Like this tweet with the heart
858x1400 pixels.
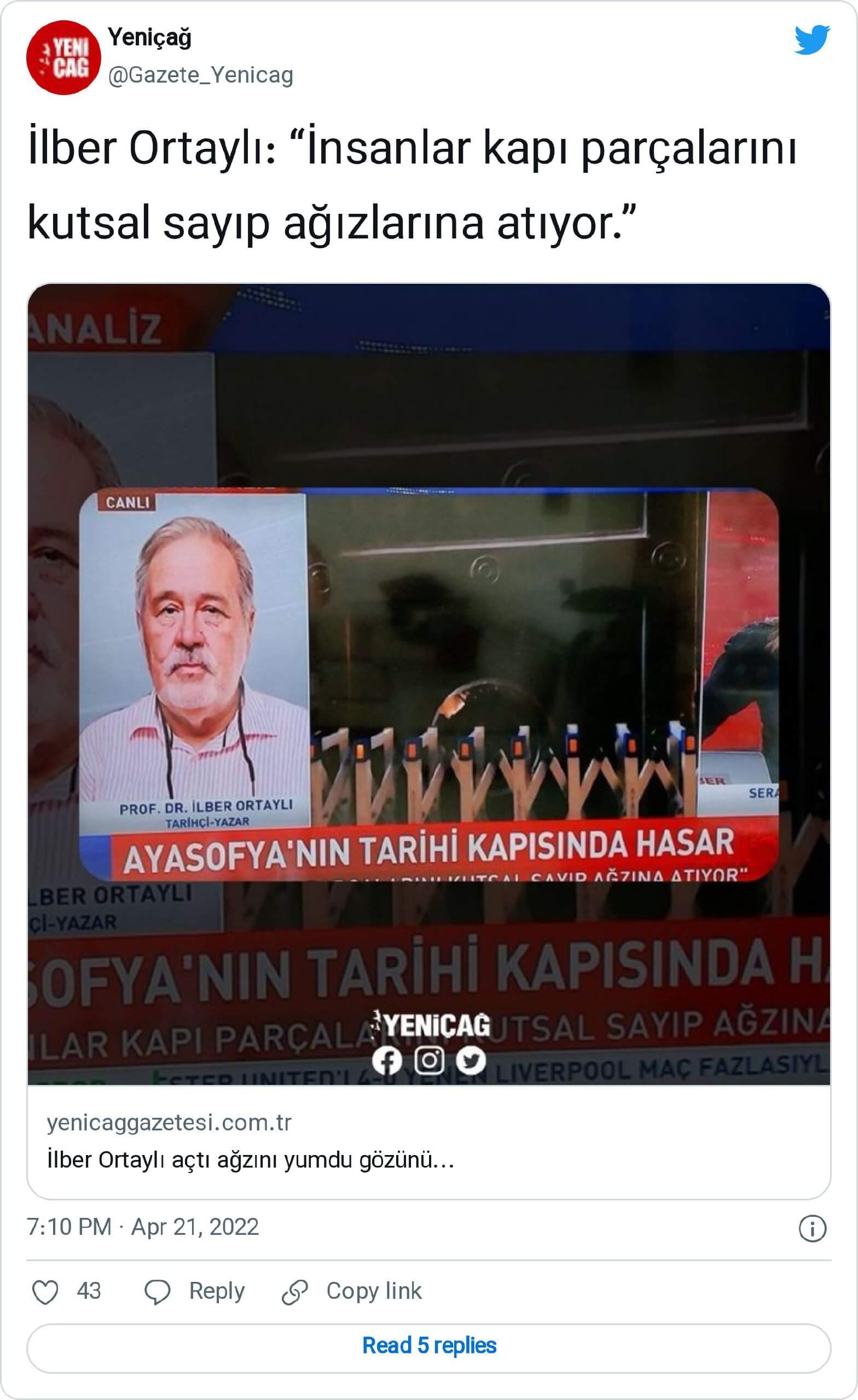pyautogui.click(x=45, y=1292)
